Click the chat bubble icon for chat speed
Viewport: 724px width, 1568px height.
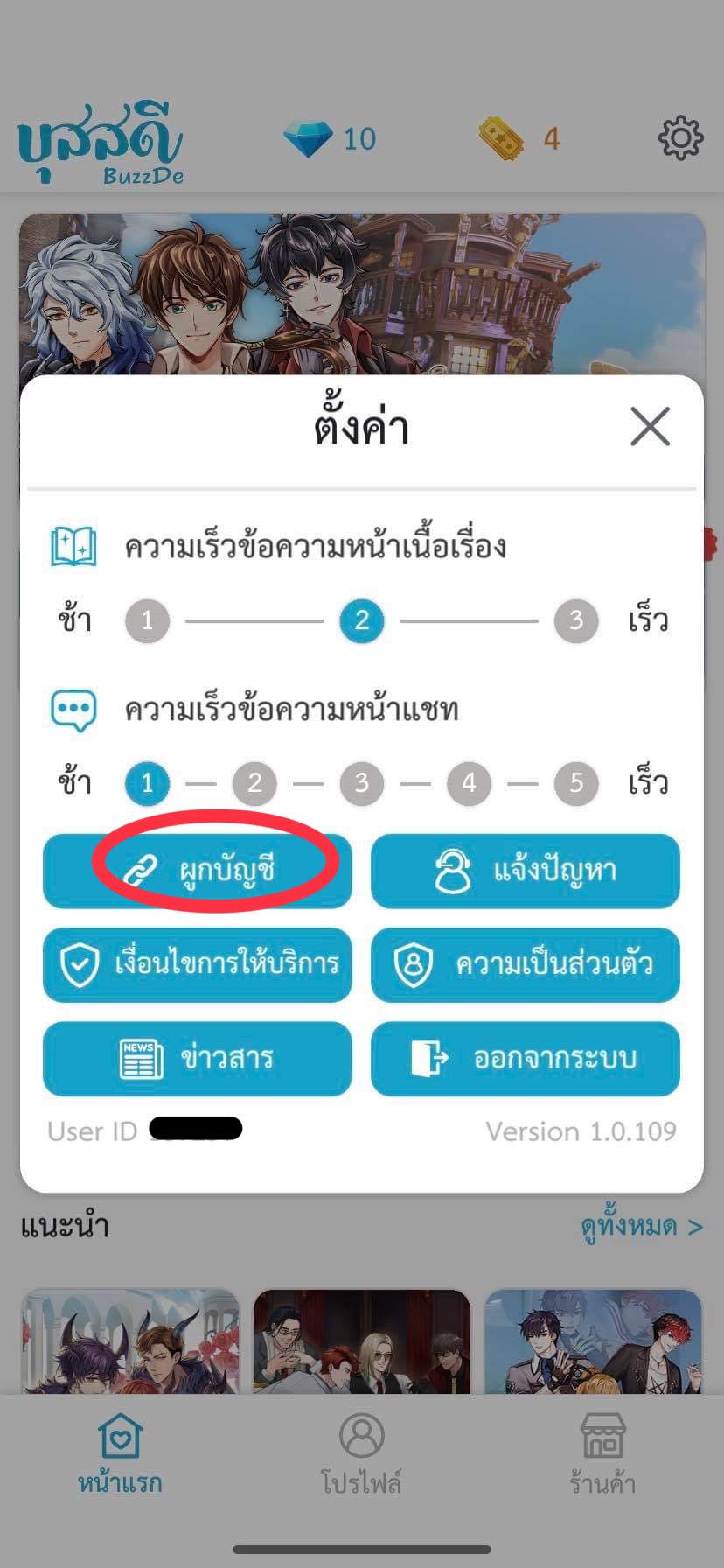pyautogui.click(x=73, y=710)
